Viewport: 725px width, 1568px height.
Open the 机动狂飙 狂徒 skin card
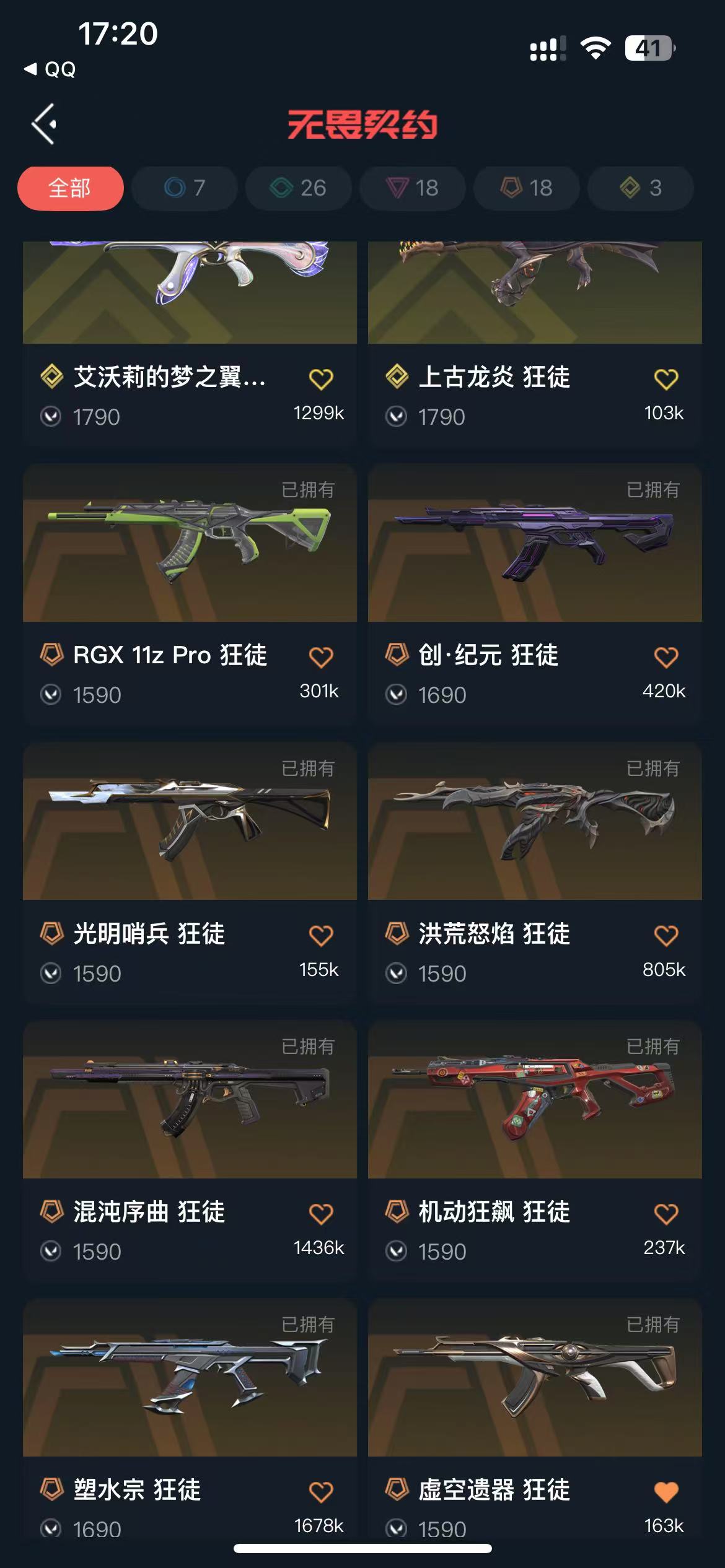(535, 1151)
